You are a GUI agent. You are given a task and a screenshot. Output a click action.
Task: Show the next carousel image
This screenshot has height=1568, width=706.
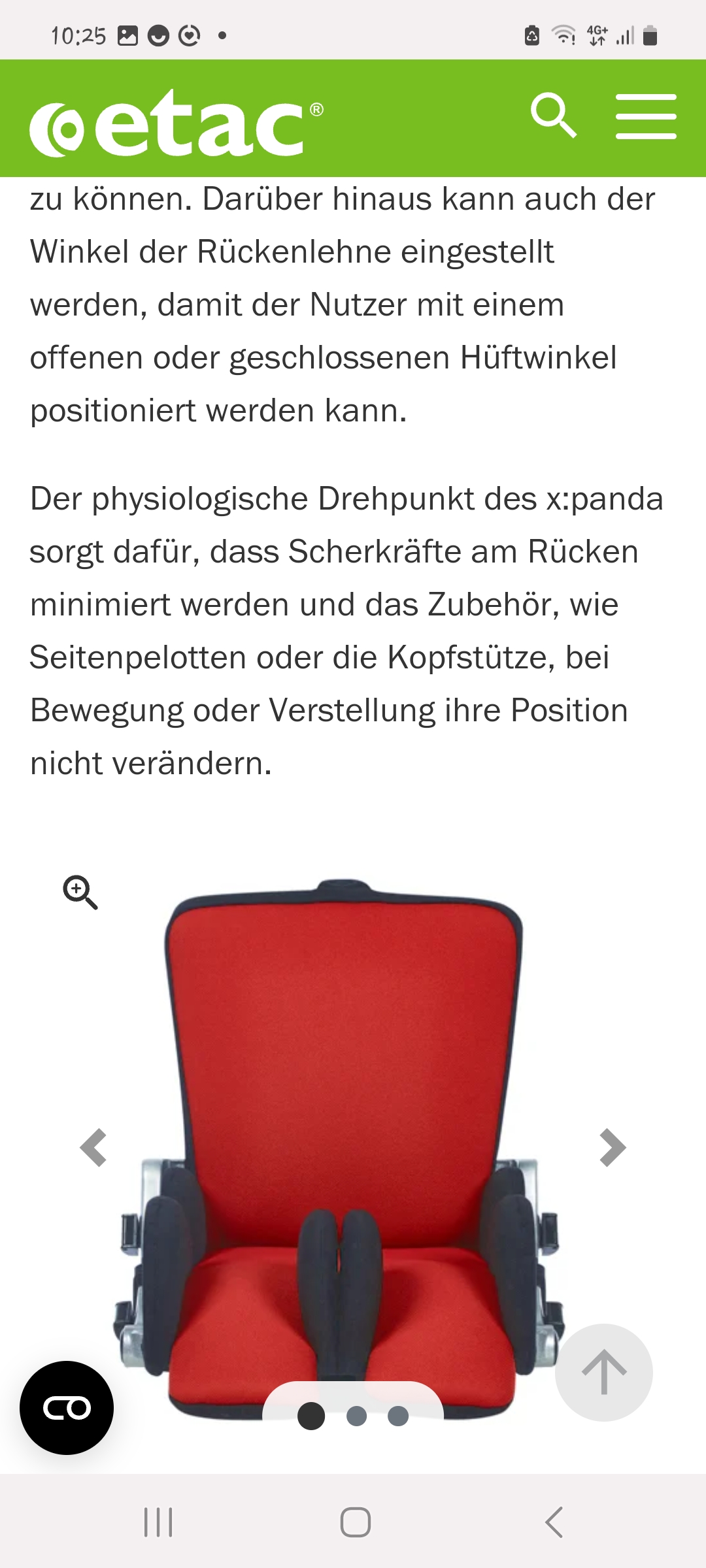point(613,1147)
